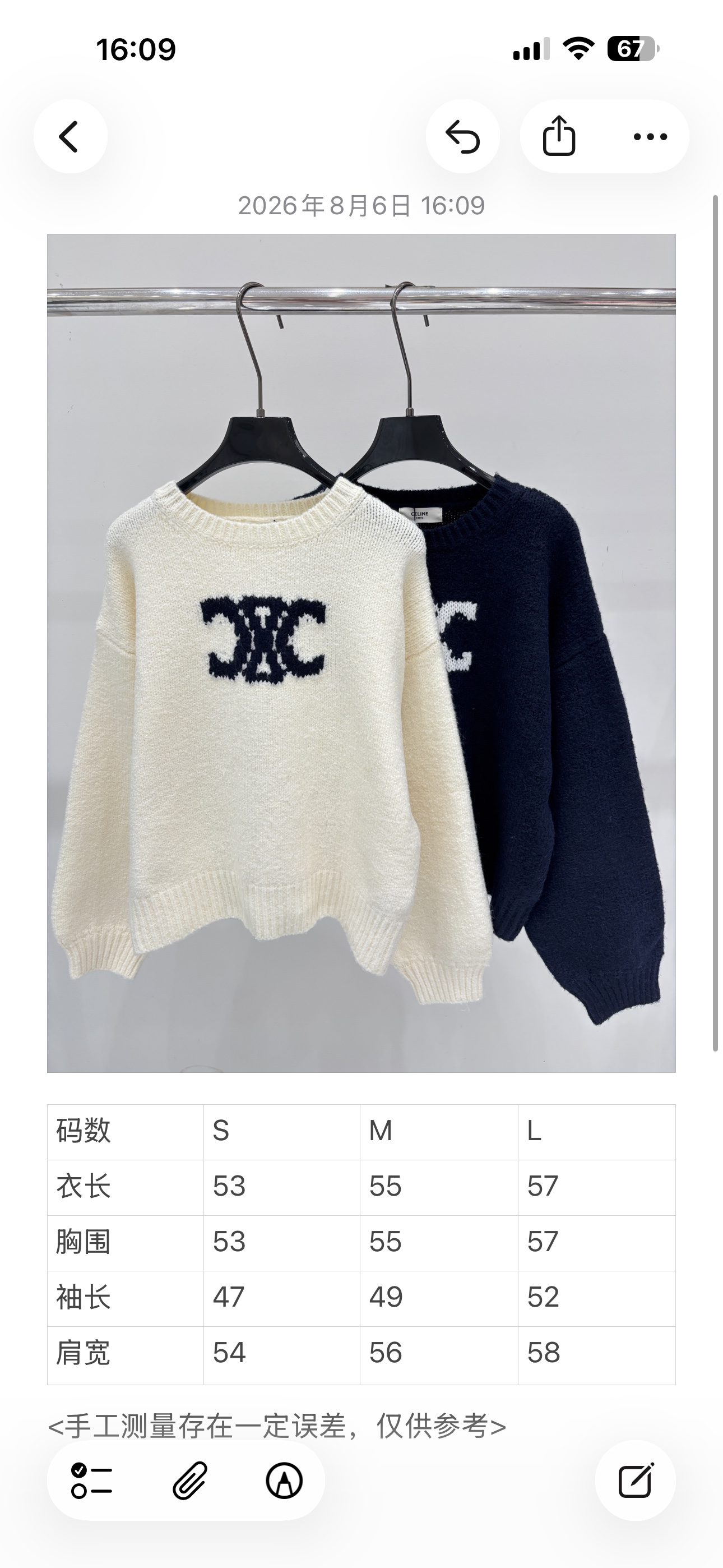Add a checklist to the note
723x1568 pixels.
(x=92, y=1481)
